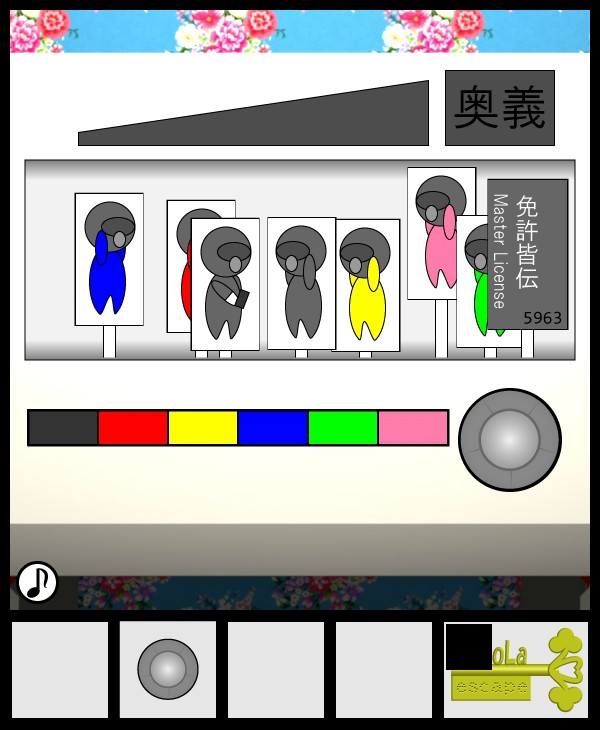Choose the yellow color swatch

pyautogui.click(x=203, y=427)
